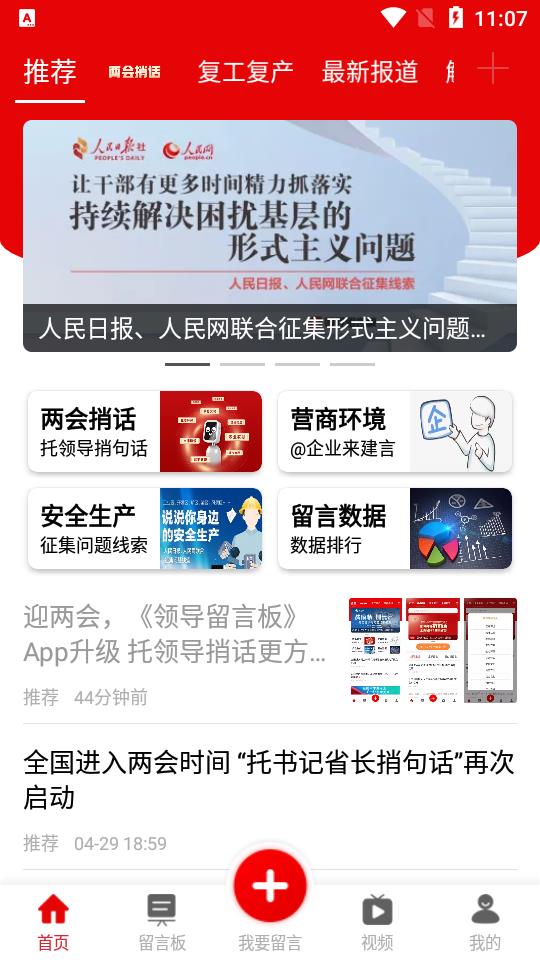Switch to the 两会捎话 top tab
Viewport: 540px width, 960px height.
pos(135,72)
